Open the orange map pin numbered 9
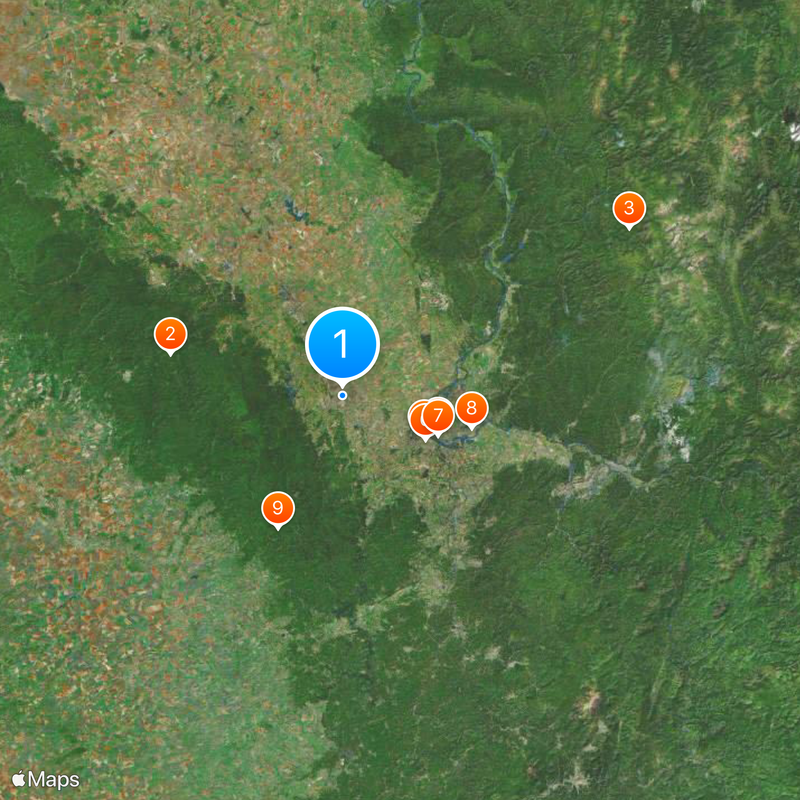Image resolution: width=800 pixels, height=800 pixels. 277,508
